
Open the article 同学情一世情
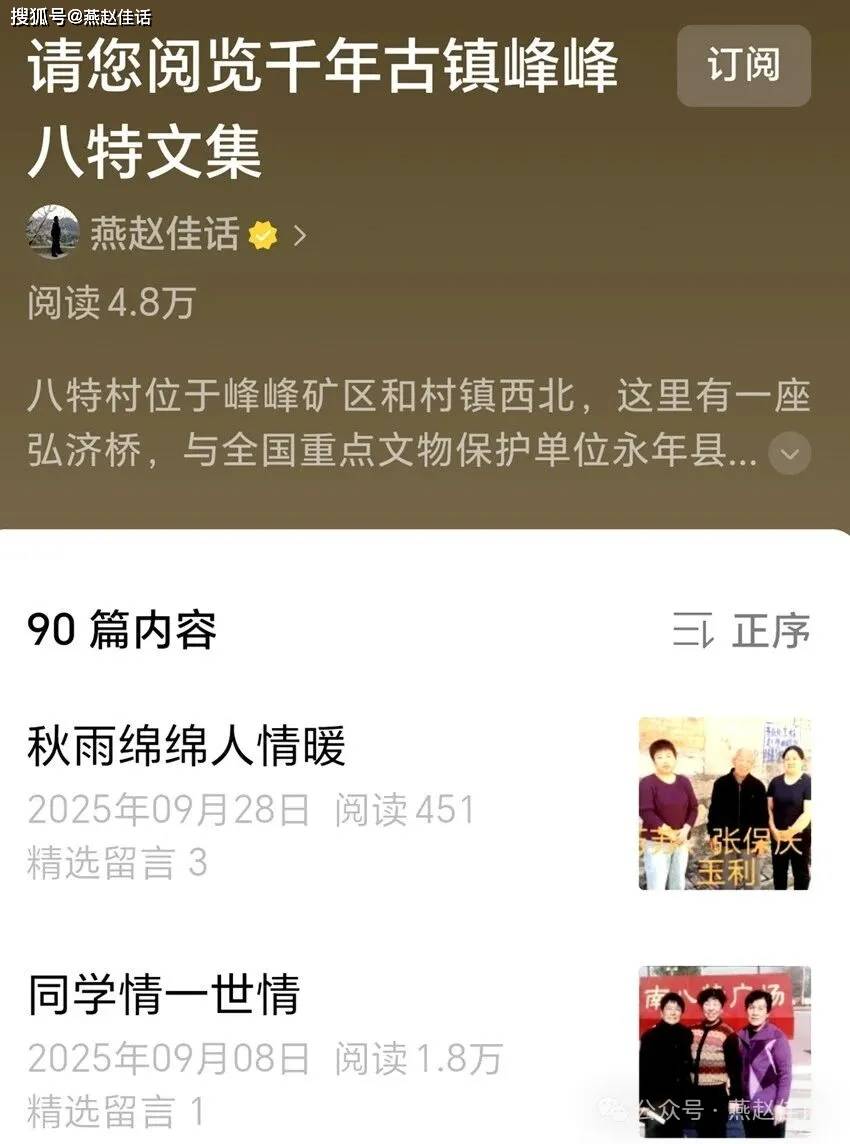pos(164,995)
